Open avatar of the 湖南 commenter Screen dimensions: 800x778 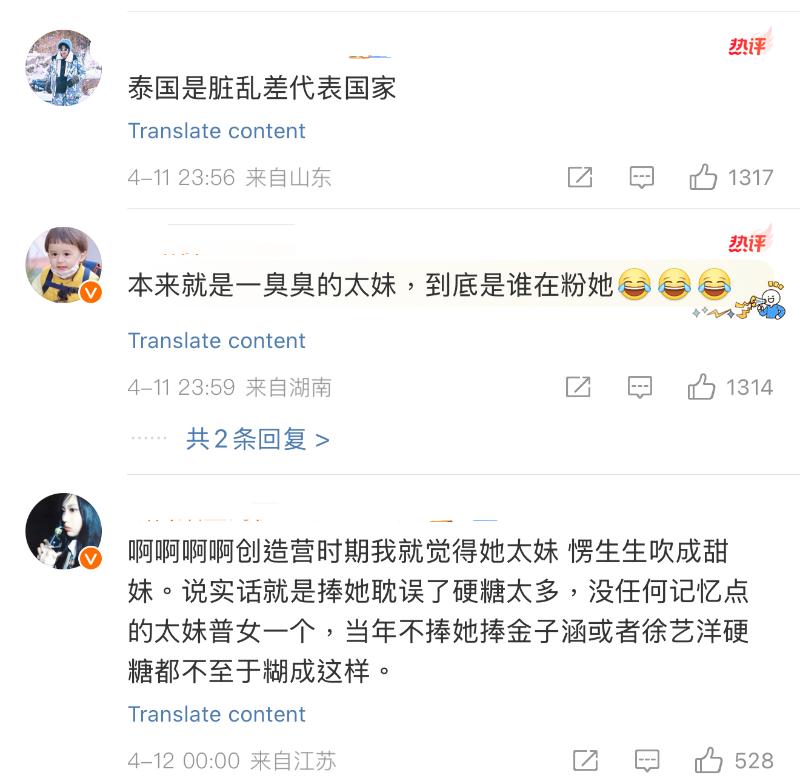pos(63,265)
